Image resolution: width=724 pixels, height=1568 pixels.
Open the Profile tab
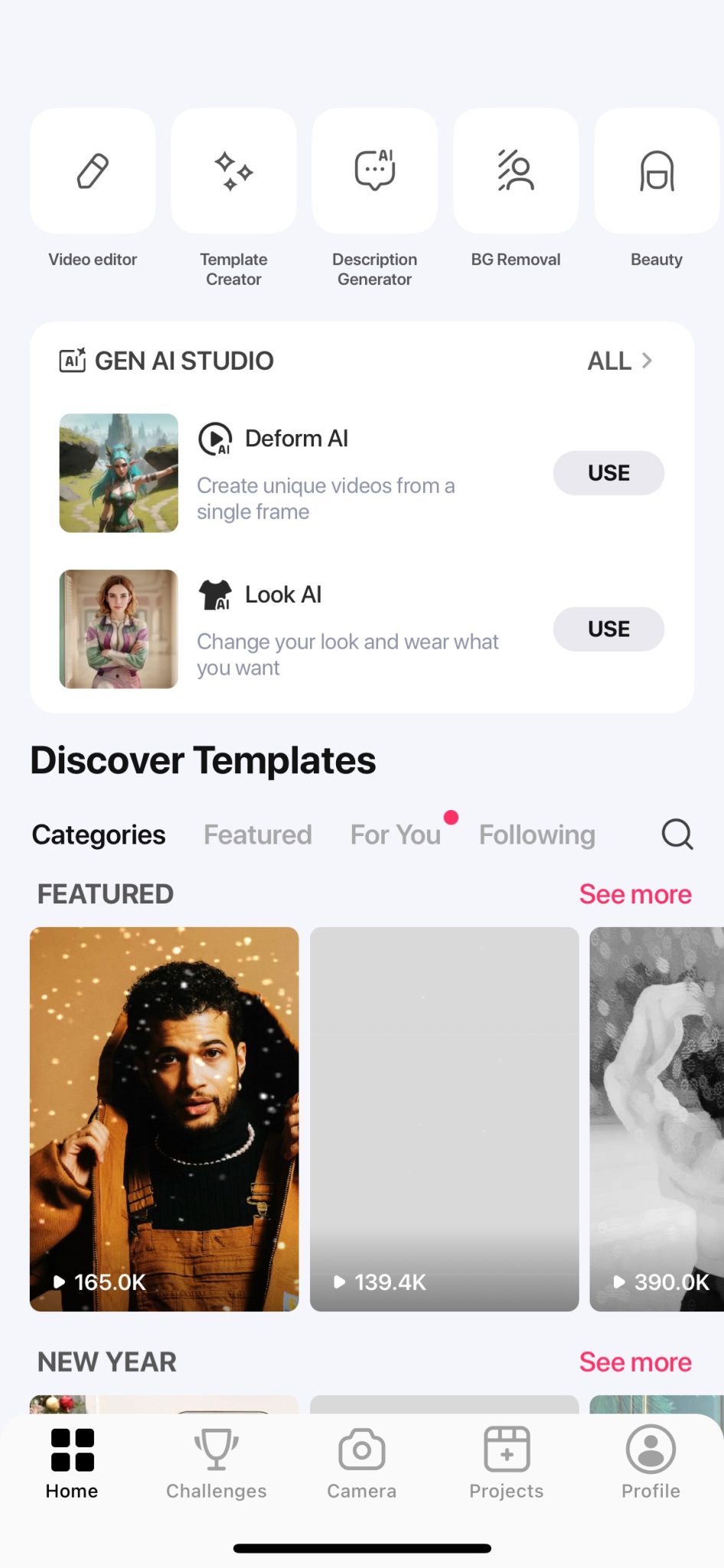651,1462
